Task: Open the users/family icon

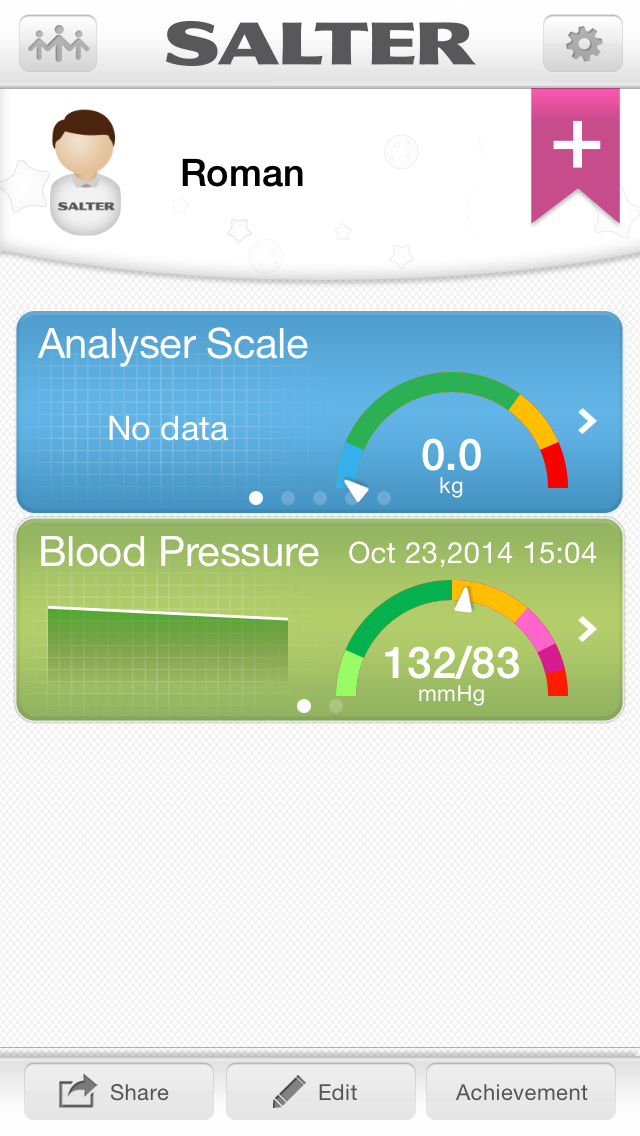Action: (x=58, y=44)
